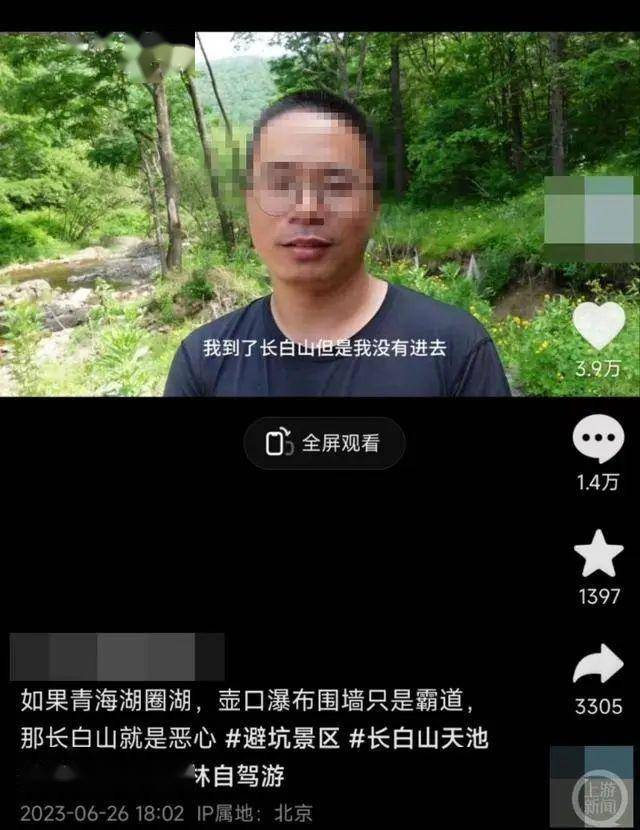Open the comments with 1.4万 replies
Screen dimensions: 640x830
point(598,440)
